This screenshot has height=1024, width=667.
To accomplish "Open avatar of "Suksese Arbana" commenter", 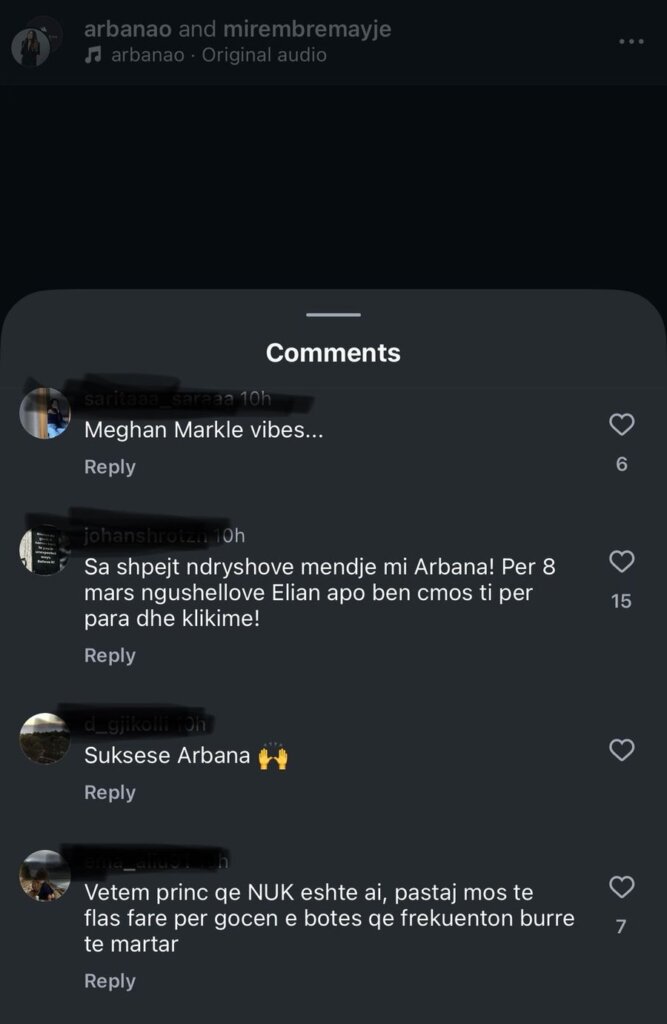I will (x=45, y=739).
